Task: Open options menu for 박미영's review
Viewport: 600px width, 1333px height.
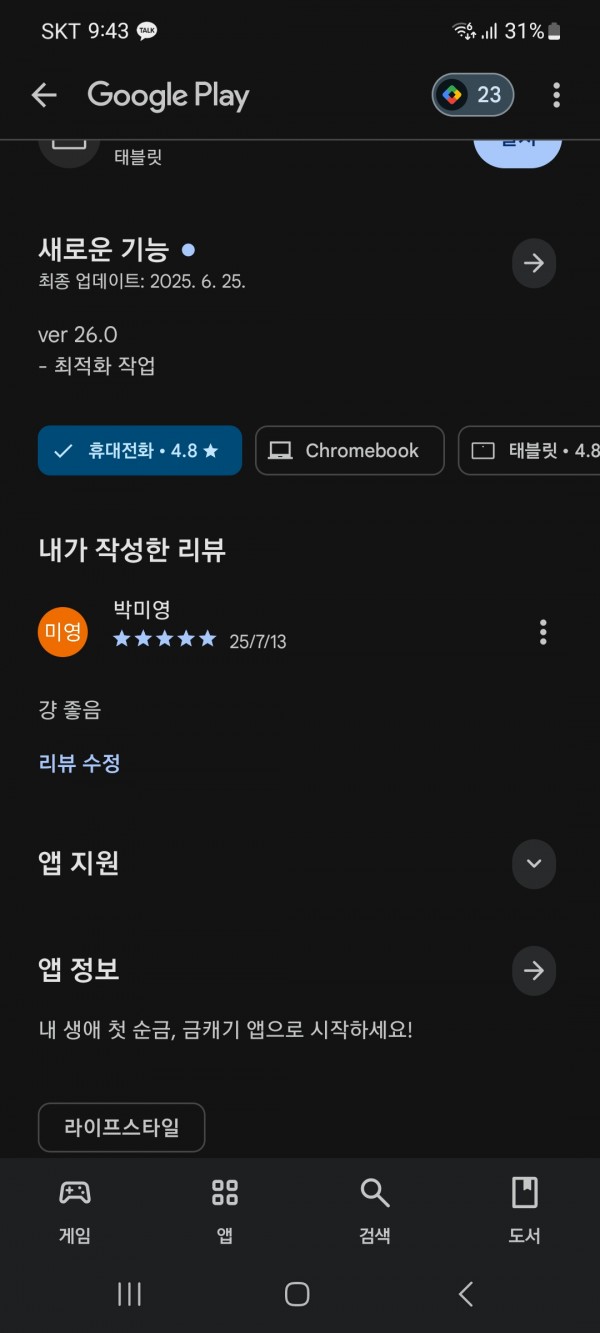Action: (x=543, y=632)
